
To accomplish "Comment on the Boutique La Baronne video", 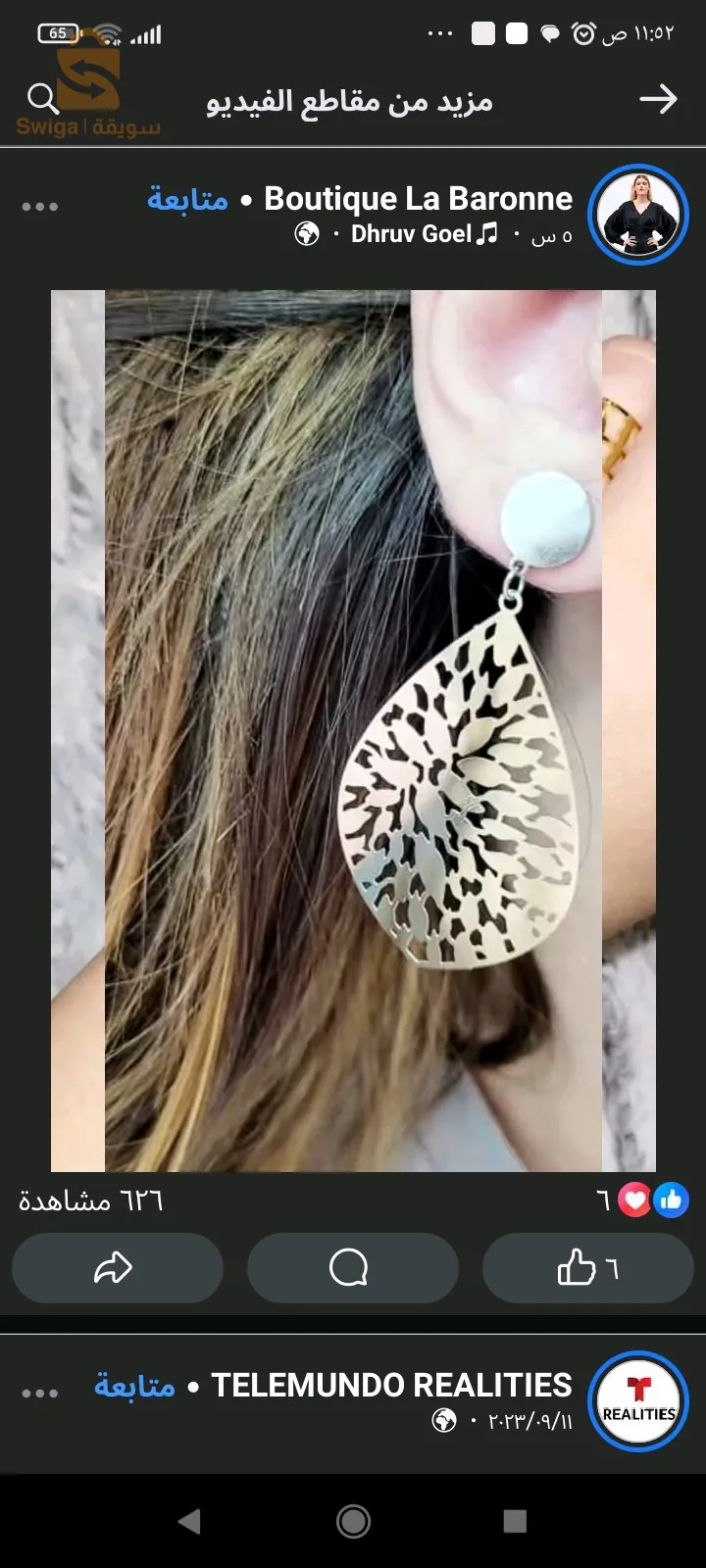I will 352,1268.
